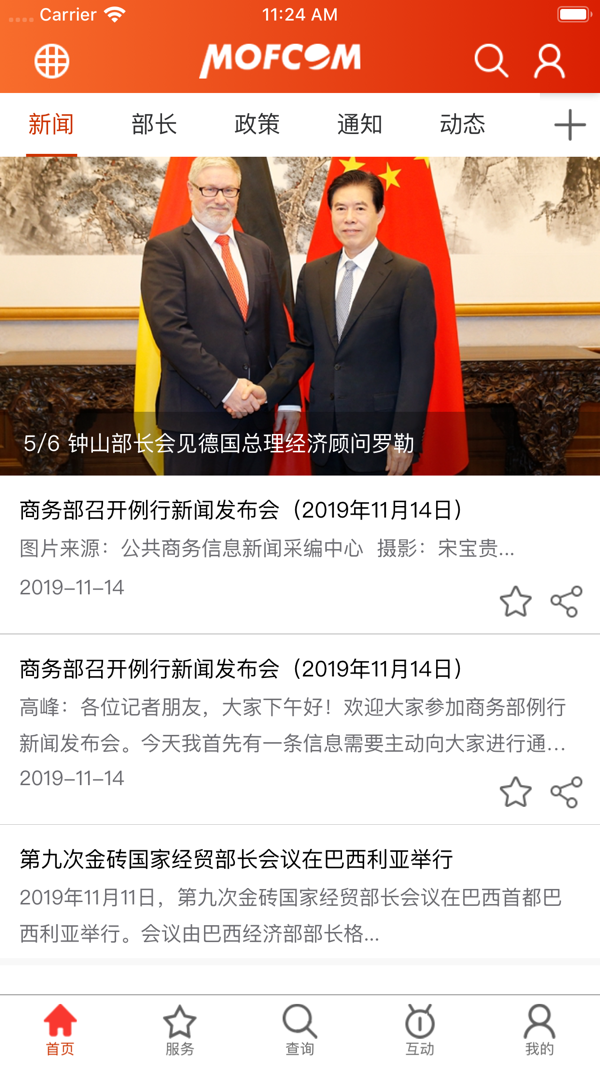Go to the 互动 bottom tab
Viewport: 600px width, 1067px height.
coord(420,1030)
